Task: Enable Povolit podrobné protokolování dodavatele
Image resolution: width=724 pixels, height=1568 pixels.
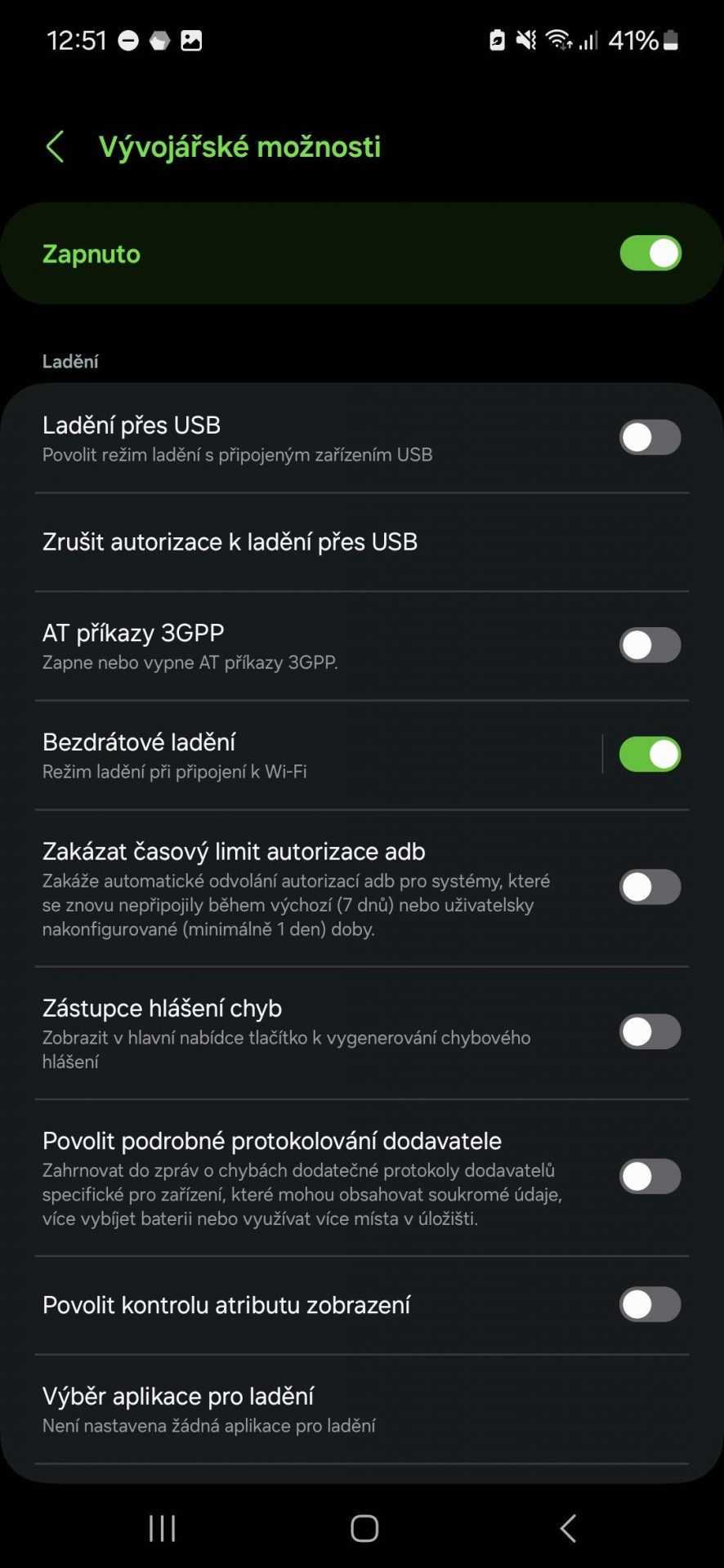Action: pyautogui.click(x=650, y=1177)
